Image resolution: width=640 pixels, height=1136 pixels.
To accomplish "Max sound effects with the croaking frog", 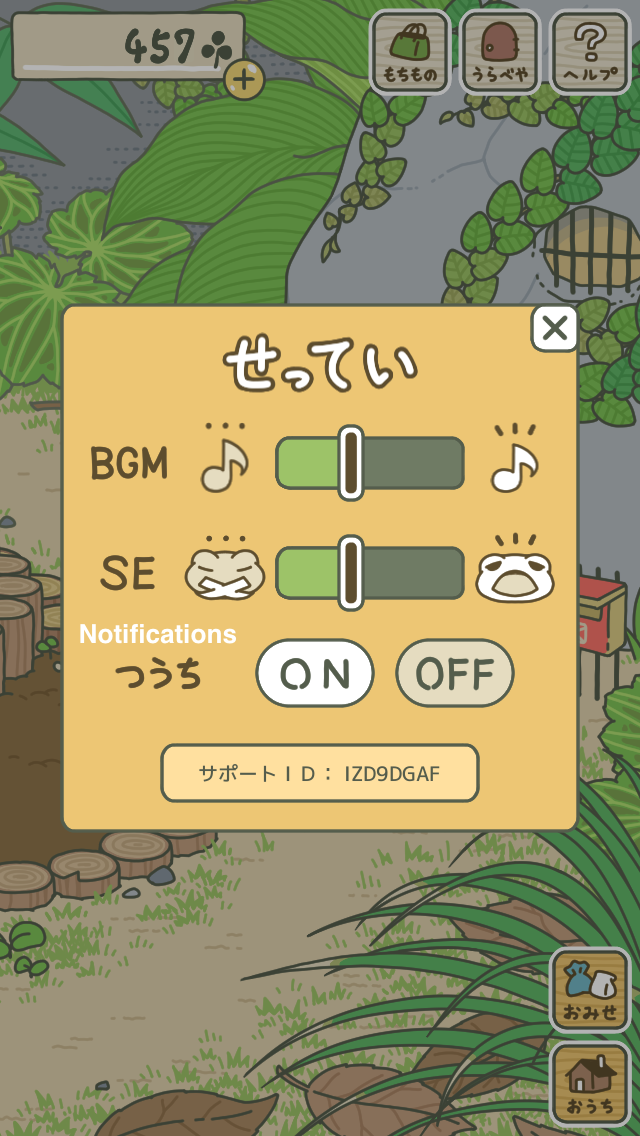I will pyautogui.click(x=515, y=568).
